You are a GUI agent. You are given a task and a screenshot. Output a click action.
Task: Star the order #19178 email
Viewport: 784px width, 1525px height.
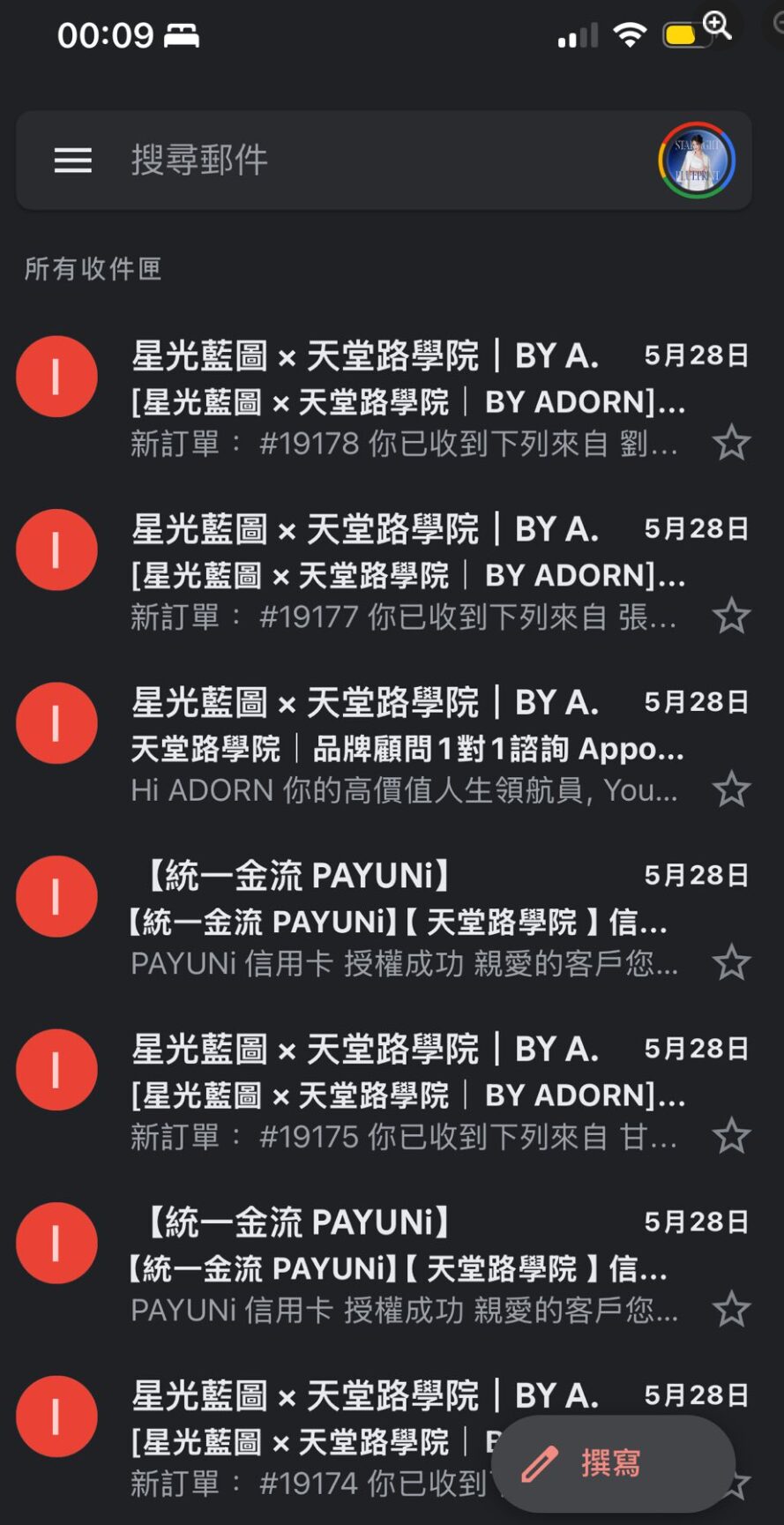(731, 443)
